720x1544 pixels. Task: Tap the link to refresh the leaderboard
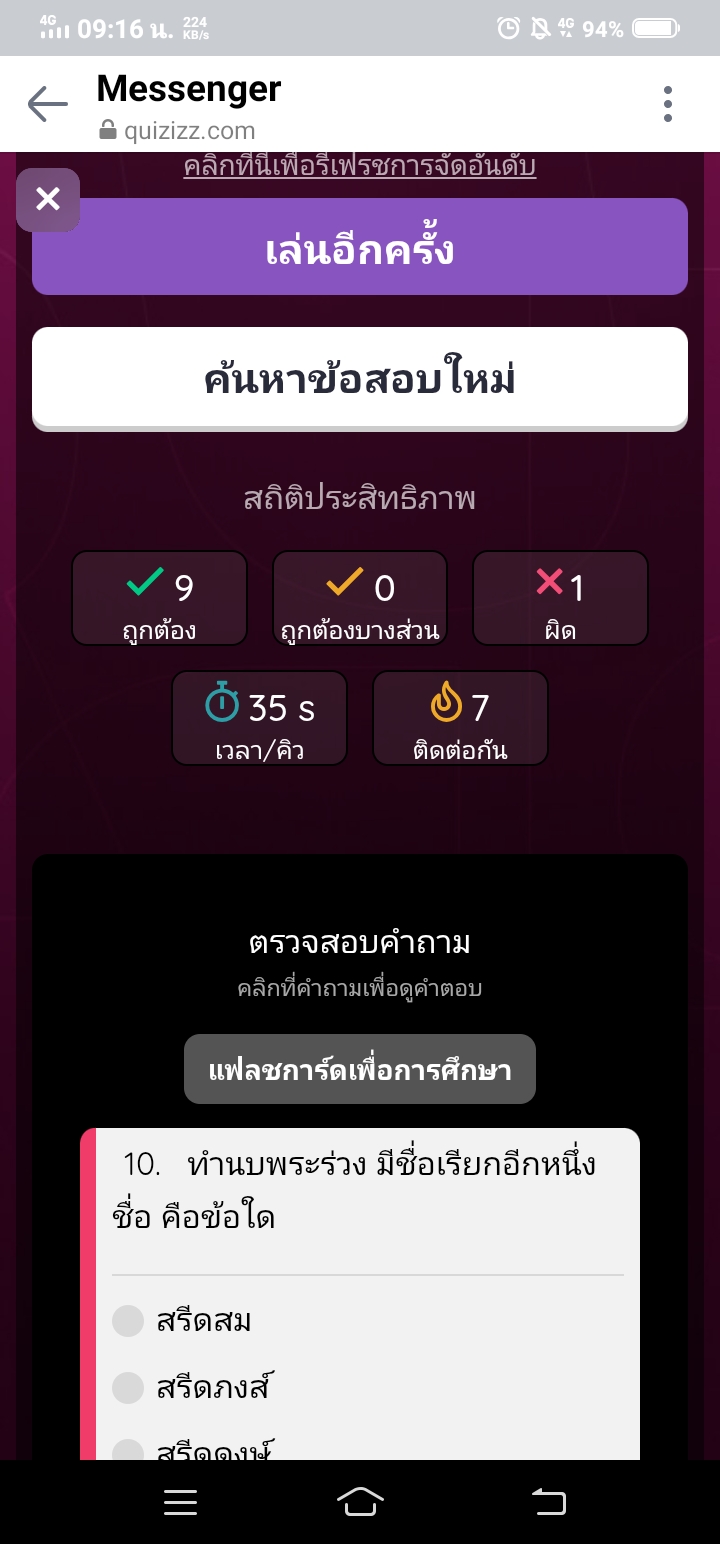click(x=360, y=166)
